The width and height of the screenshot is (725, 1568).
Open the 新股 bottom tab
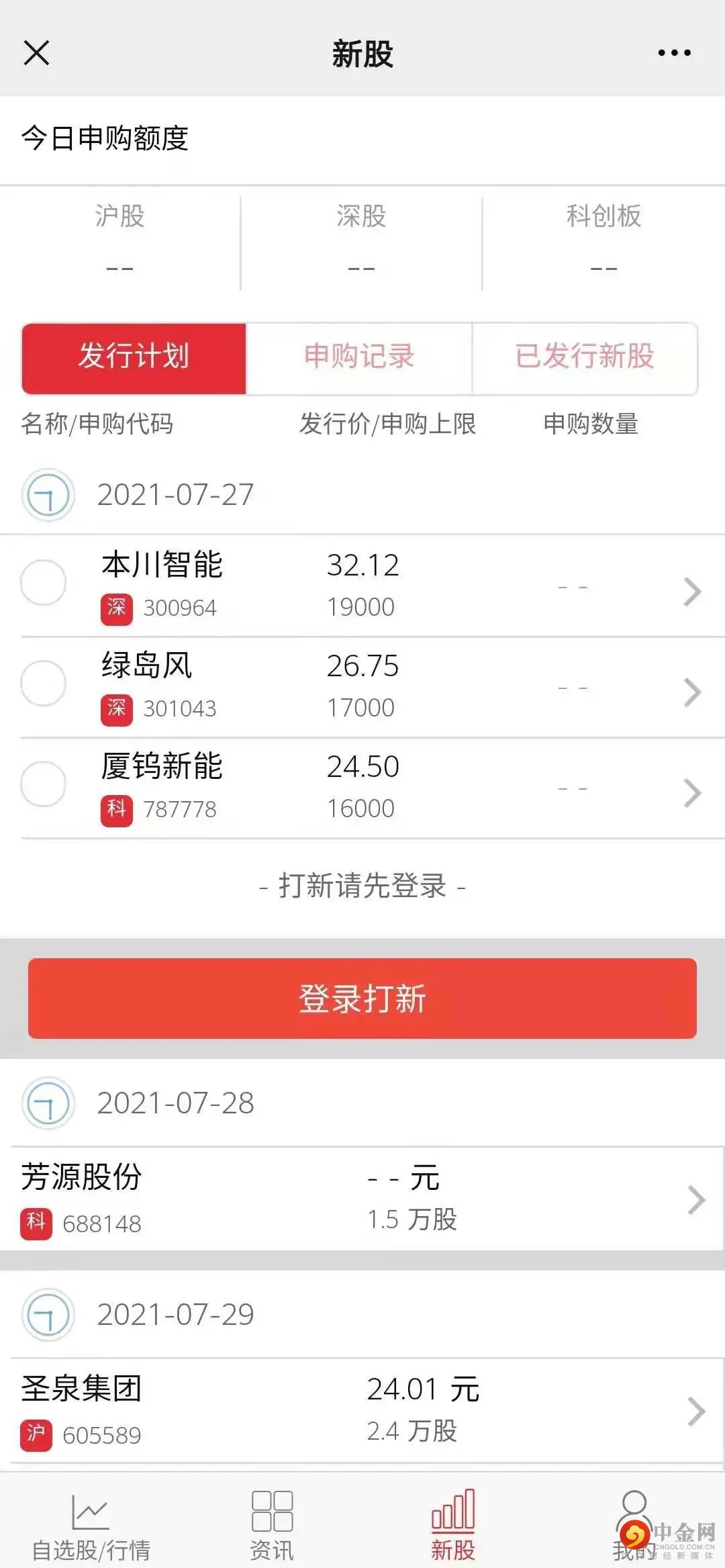click(x=453, y=1526)
